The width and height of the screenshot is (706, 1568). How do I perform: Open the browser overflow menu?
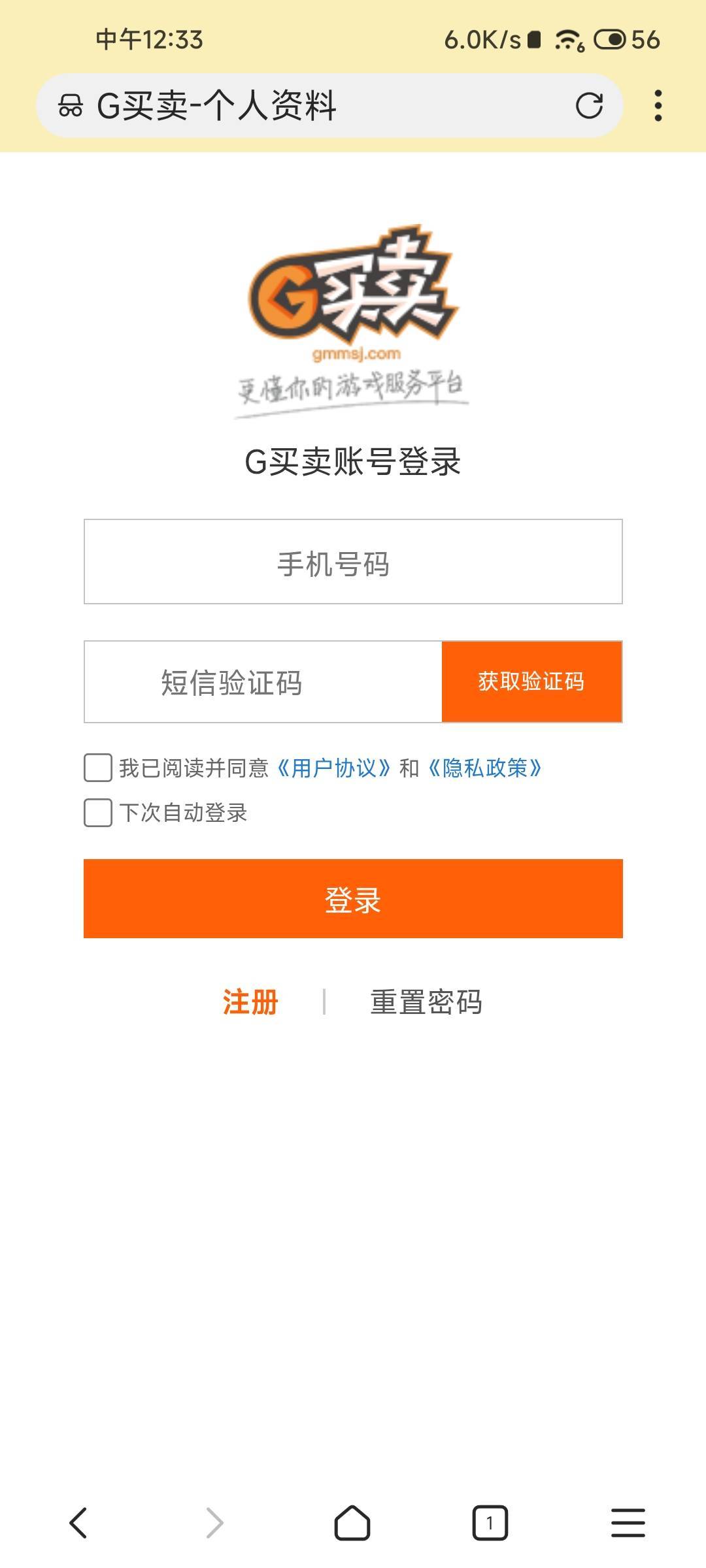[658, 105]
